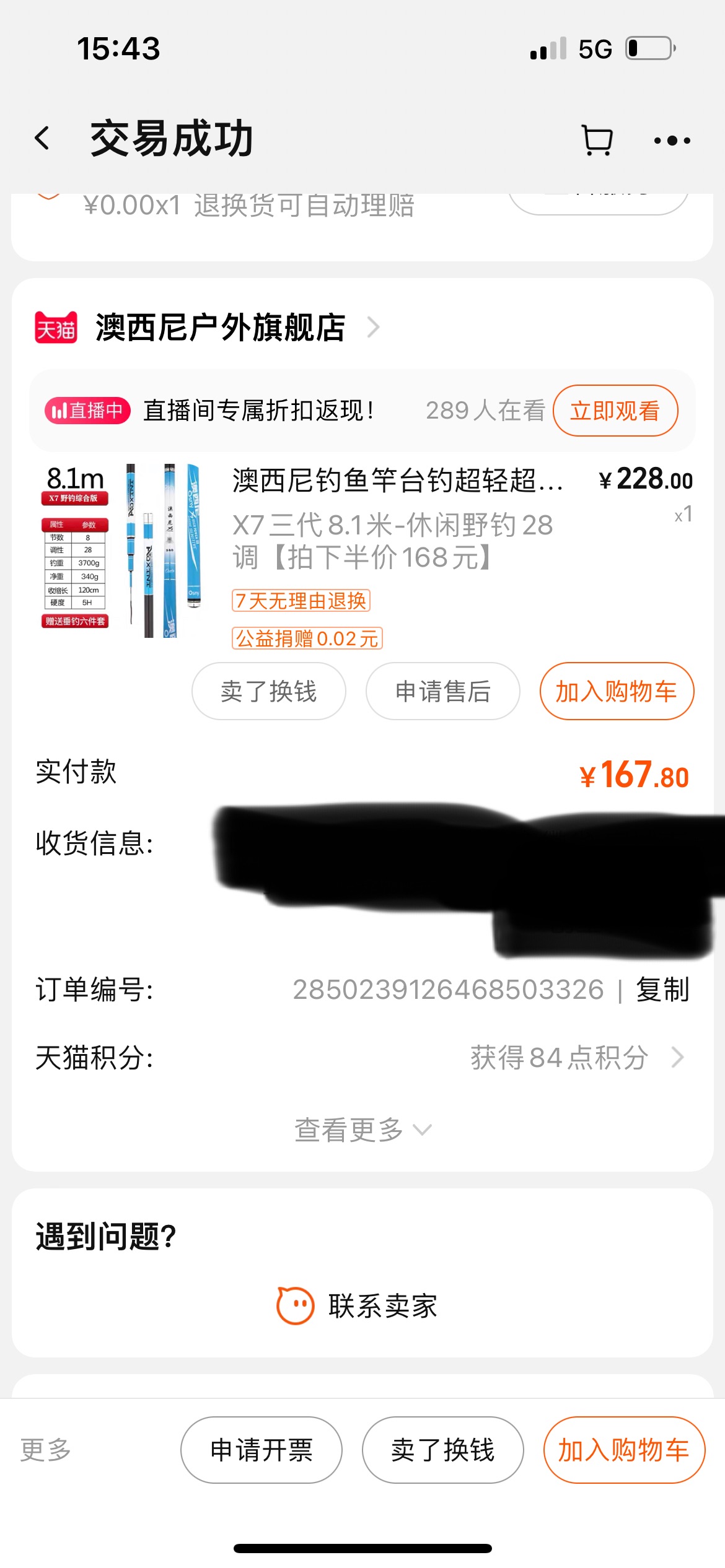Tap 立即观看 to watch the livestream
The image size is (725, 1568).
[x=615, y=411]
